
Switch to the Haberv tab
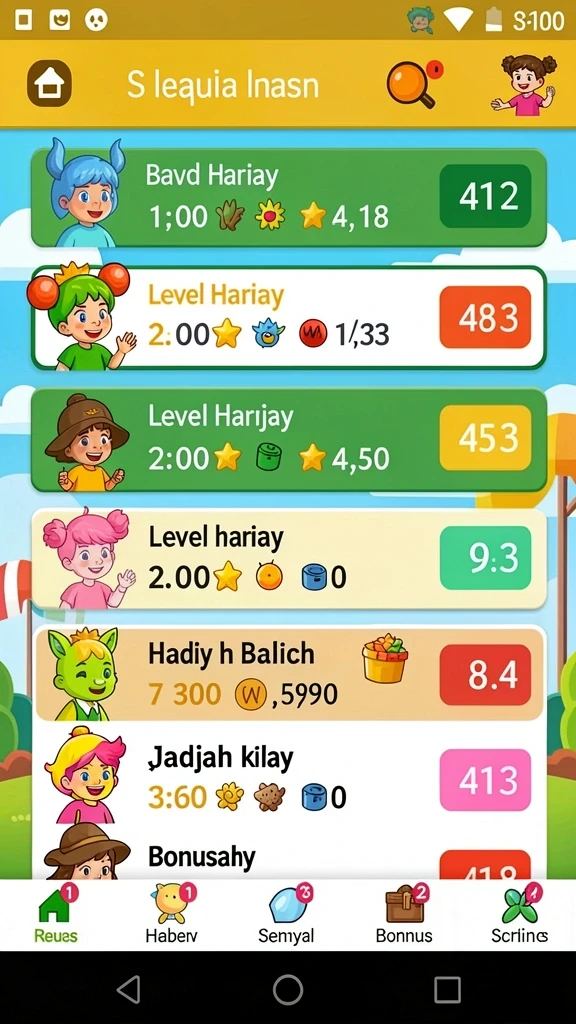[171, 914]
